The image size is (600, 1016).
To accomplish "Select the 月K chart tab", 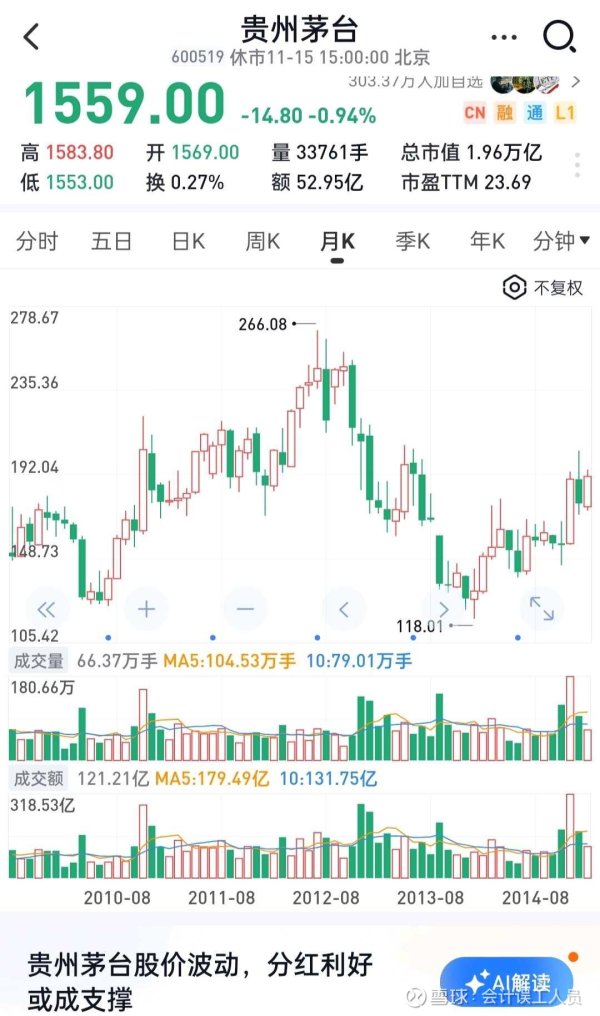I will (338, 242).
